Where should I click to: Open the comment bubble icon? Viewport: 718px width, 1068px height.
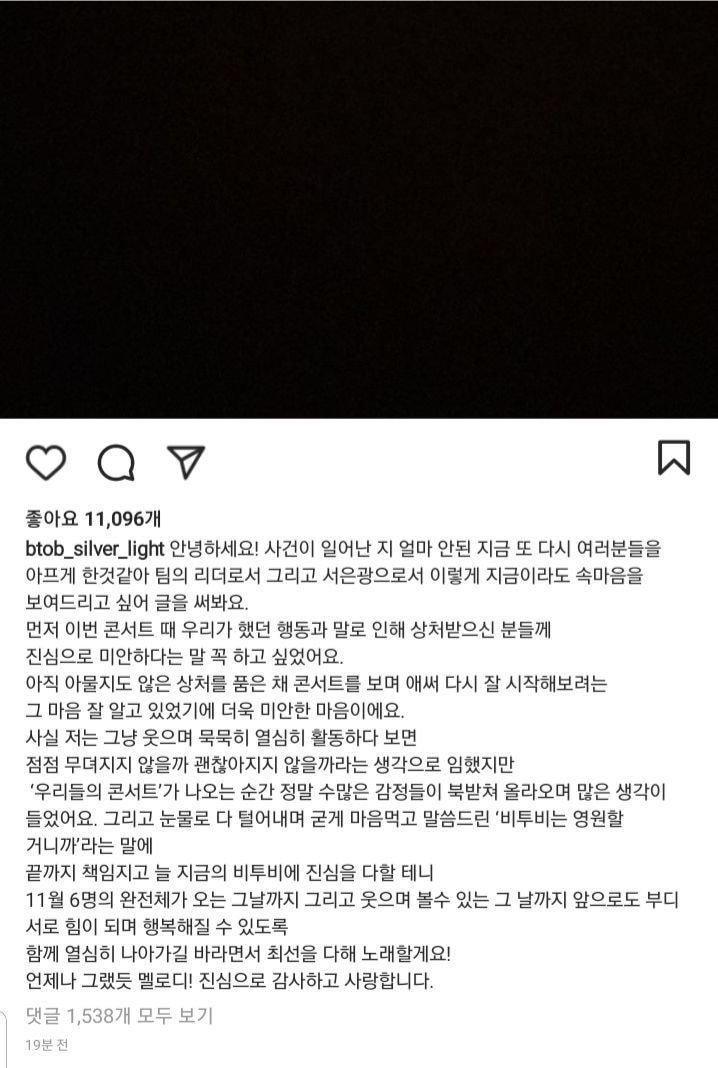click(x=116, y=461)
